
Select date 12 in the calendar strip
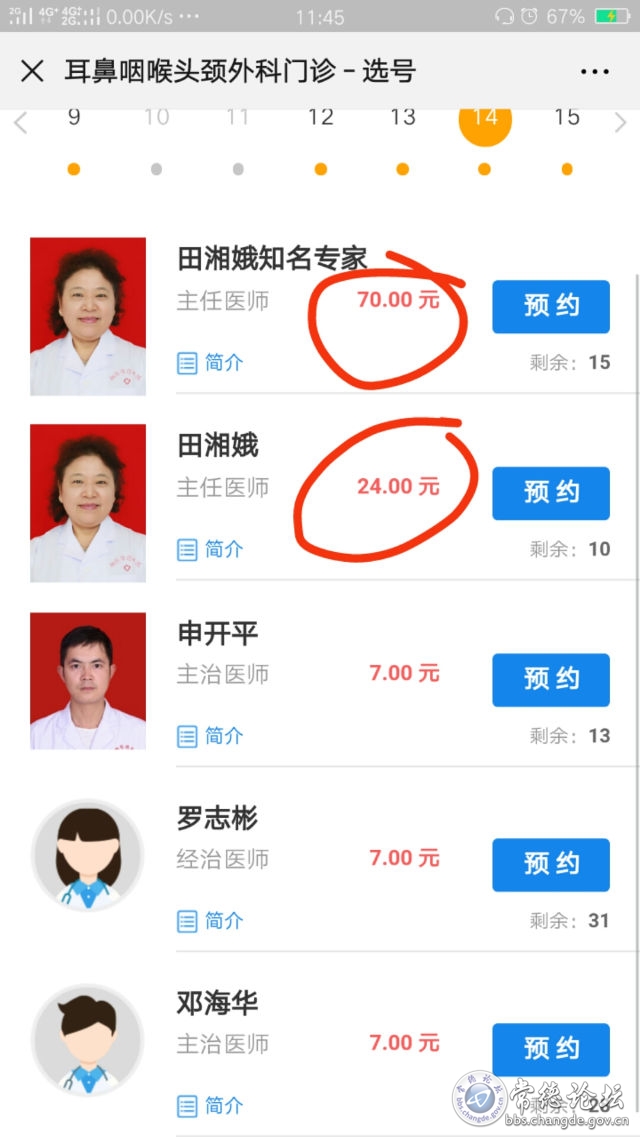(x=320, y=118)
